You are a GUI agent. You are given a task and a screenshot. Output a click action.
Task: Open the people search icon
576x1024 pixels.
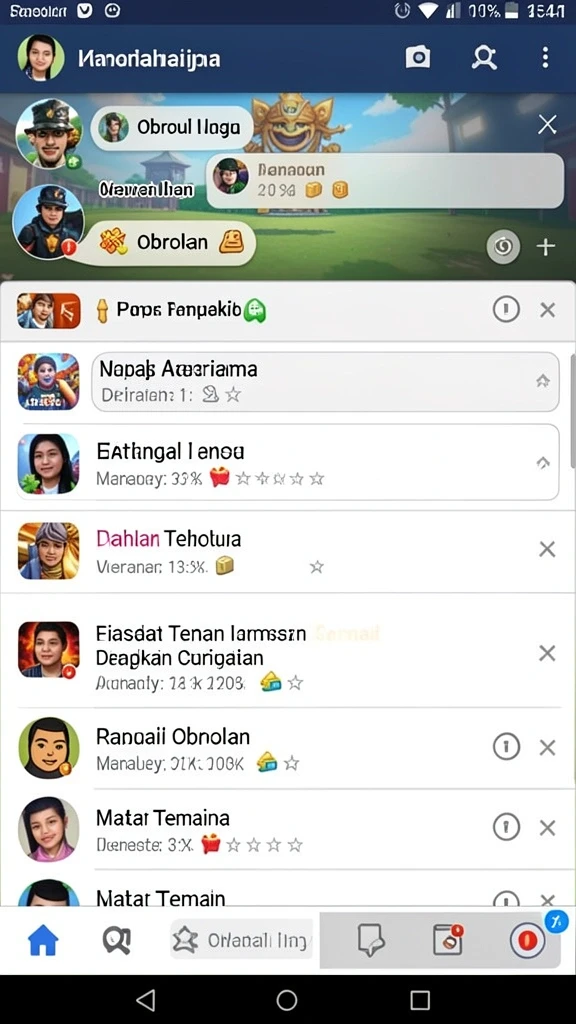[484, 58]
